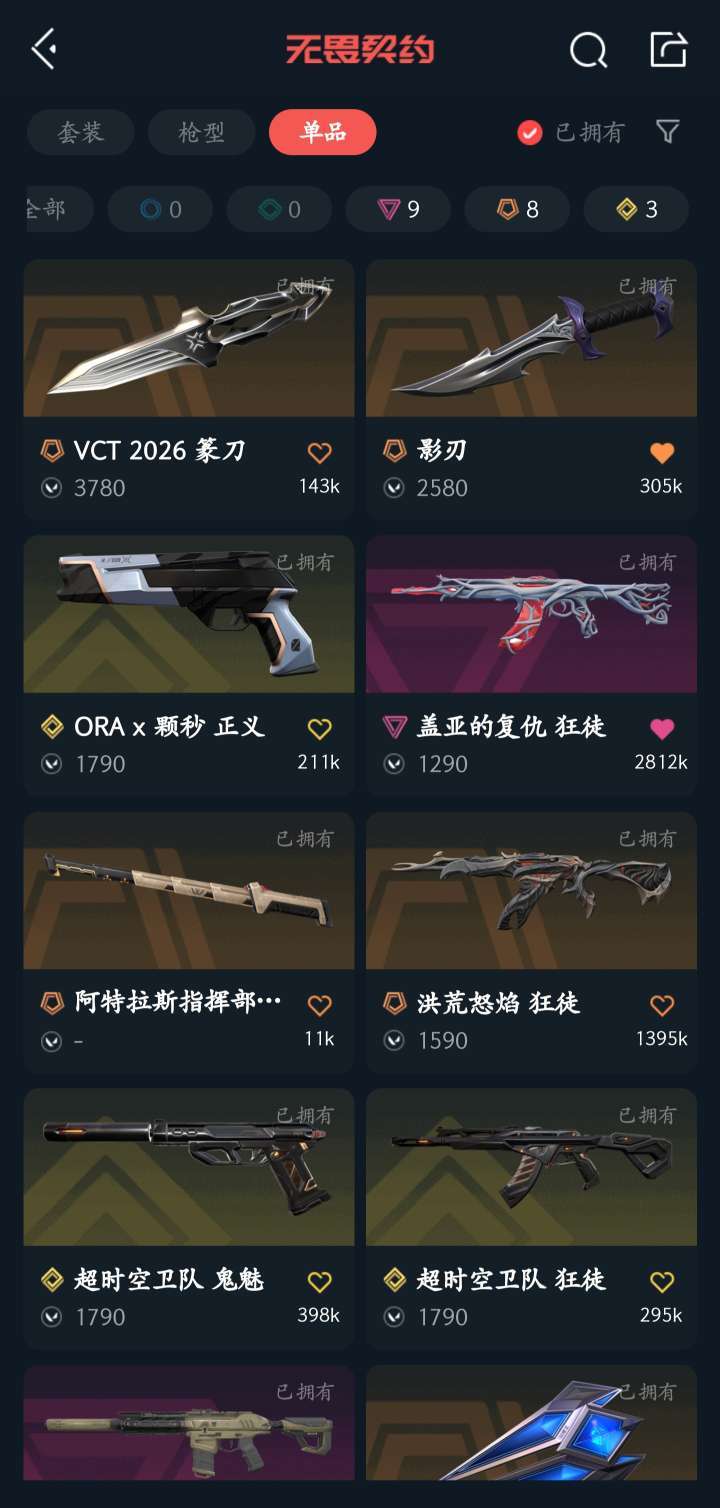
Task: Unfavorite the 影刃 knife skin
Action: (662, 453)
